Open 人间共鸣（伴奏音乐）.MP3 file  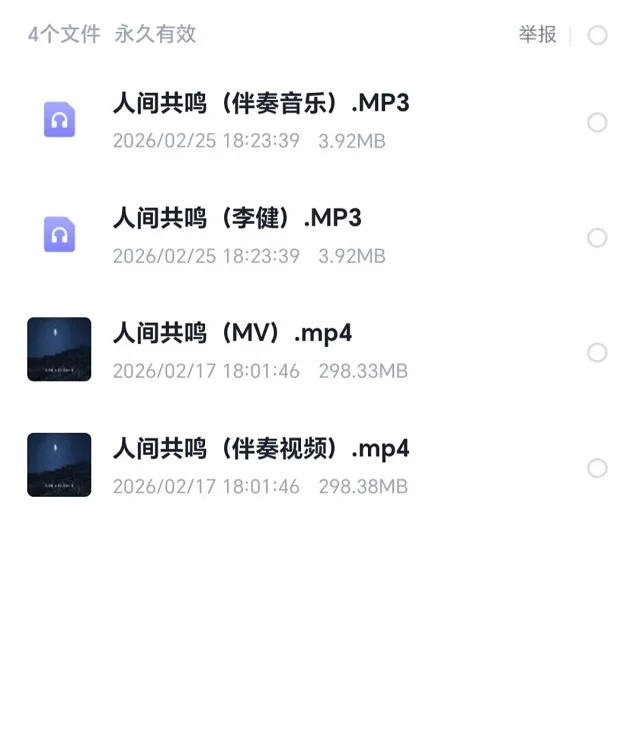click(260, 104)
